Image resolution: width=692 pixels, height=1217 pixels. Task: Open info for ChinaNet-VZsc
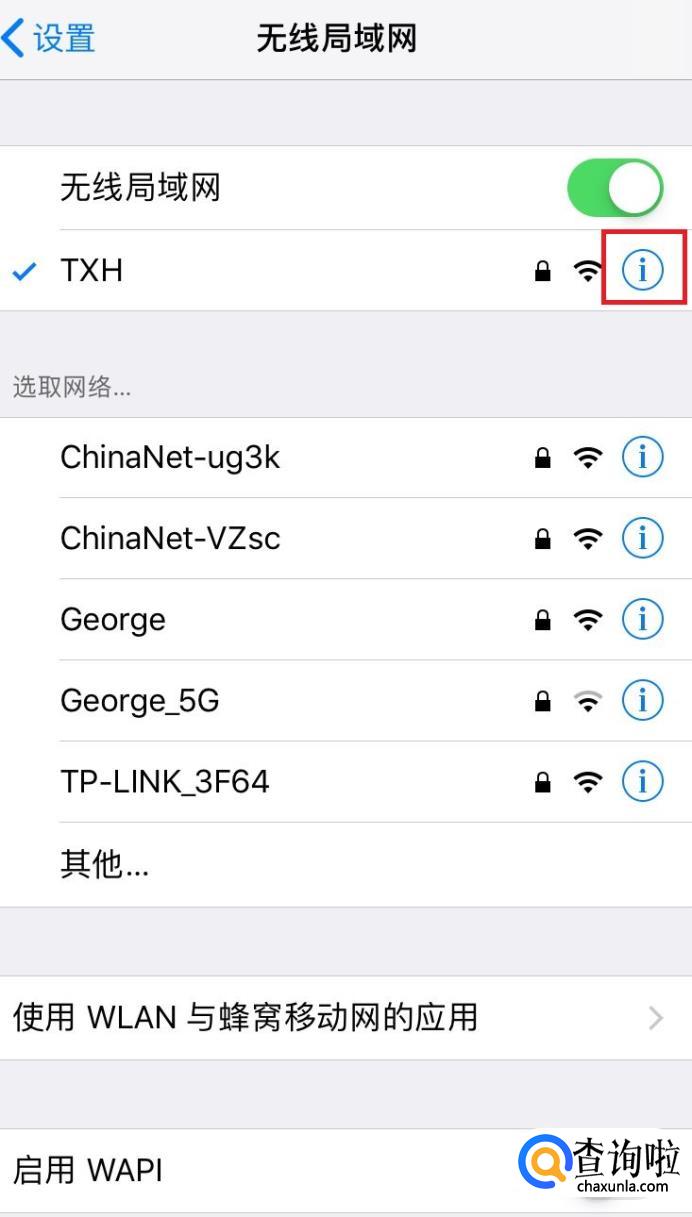642,539
